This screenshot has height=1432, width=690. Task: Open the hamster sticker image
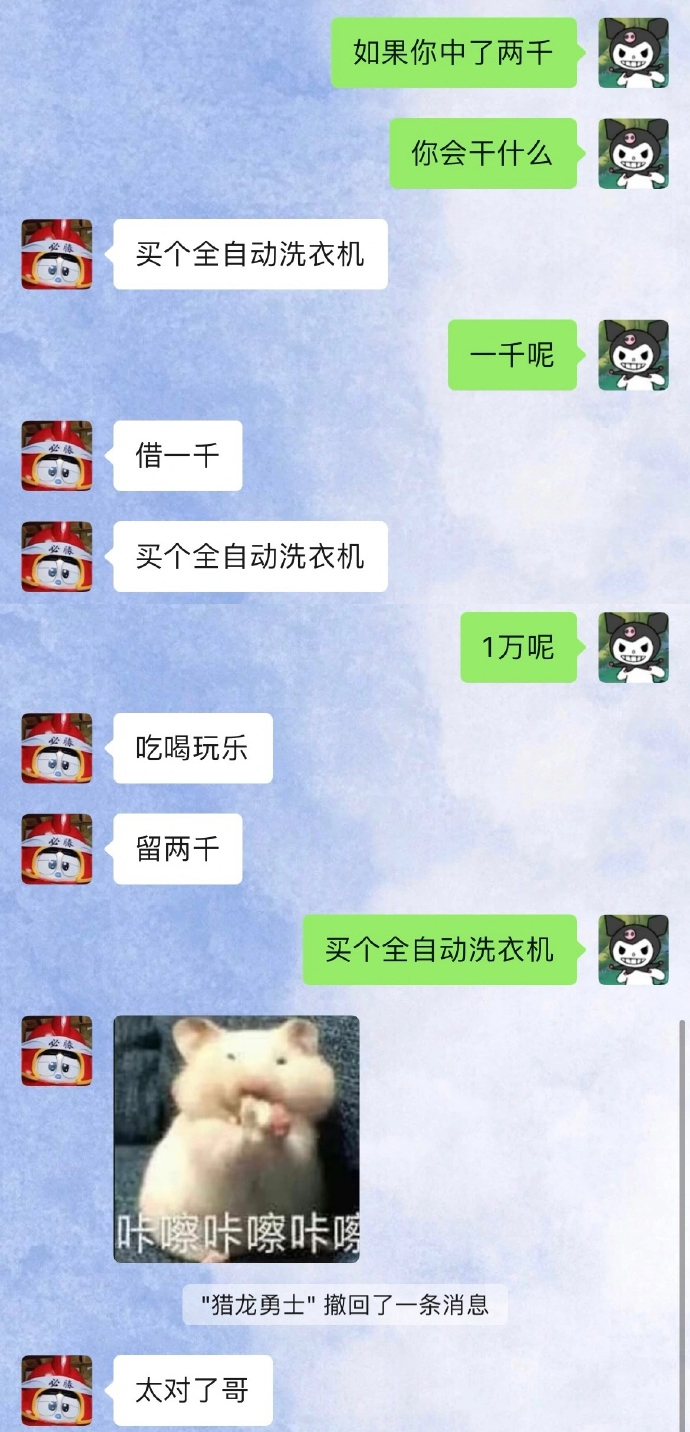click(x=236, y=1138)
